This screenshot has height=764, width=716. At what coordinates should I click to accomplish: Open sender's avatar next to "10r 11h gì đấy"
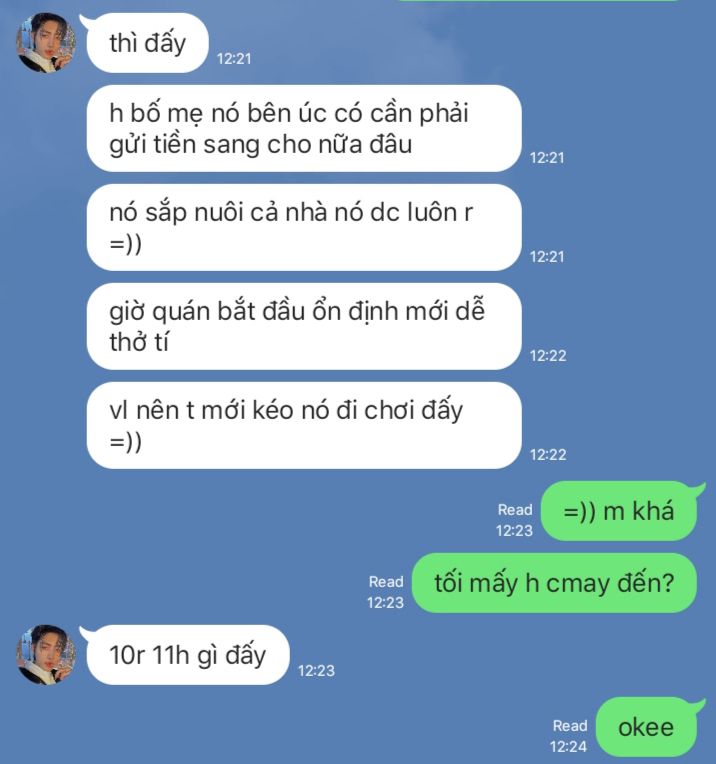click(46, 655)
